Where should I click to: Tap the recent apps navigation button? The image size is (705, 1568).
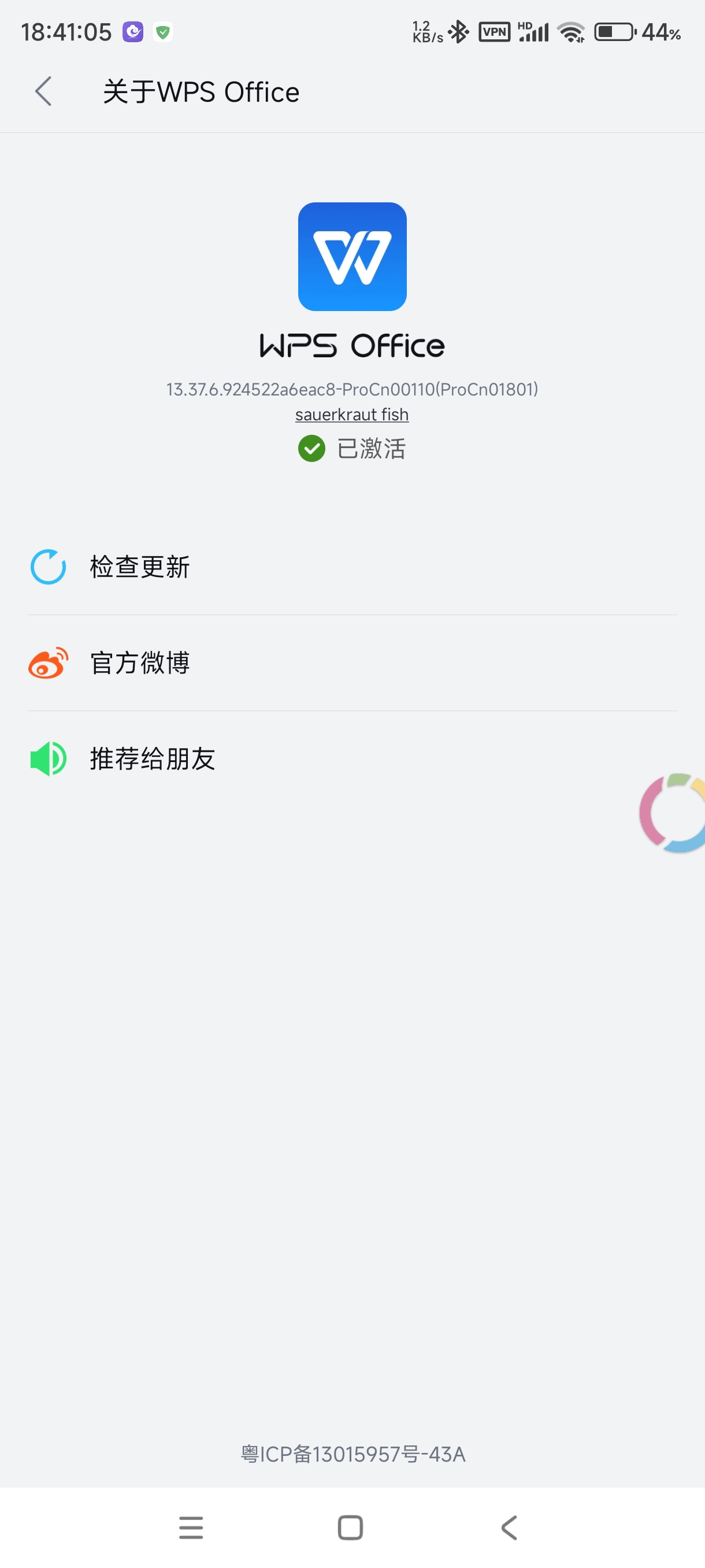point(190,1525)
